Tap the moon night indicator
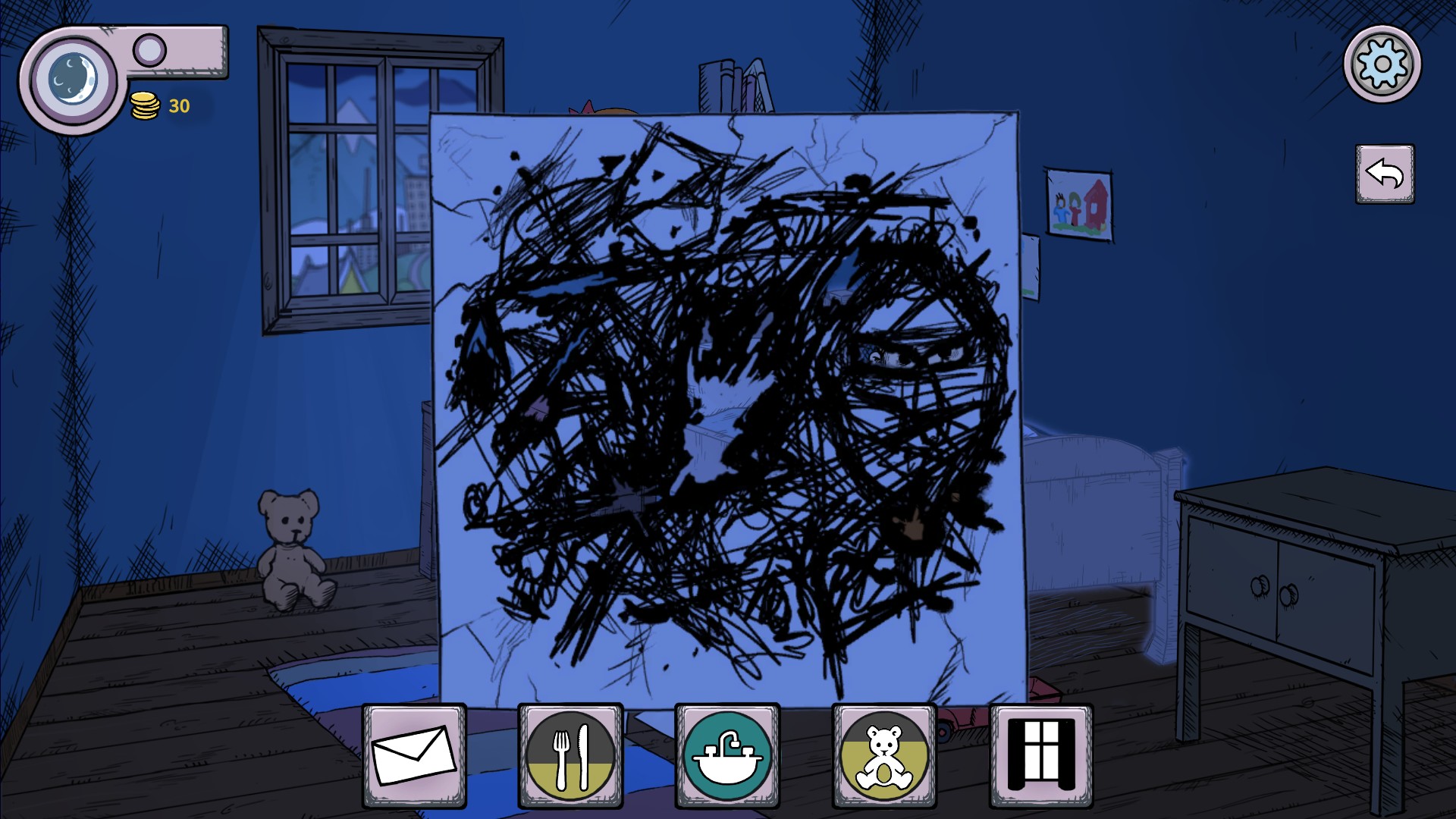This screenshot has height=819, width=1456. [73, 78]
